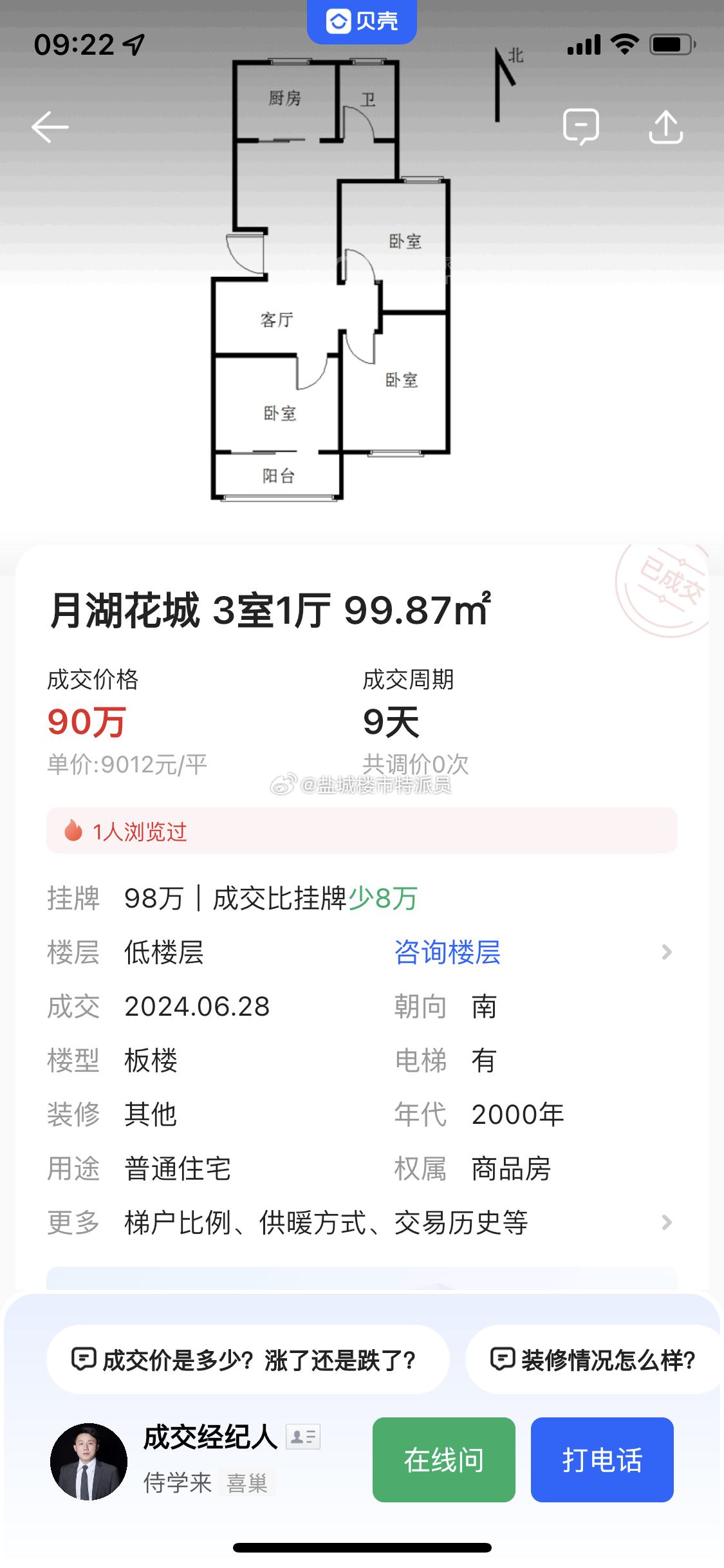Viewport: 724px width, 1568px height.
Task: Share this listing
Action: pyautogui.click(x=666, y=127)
